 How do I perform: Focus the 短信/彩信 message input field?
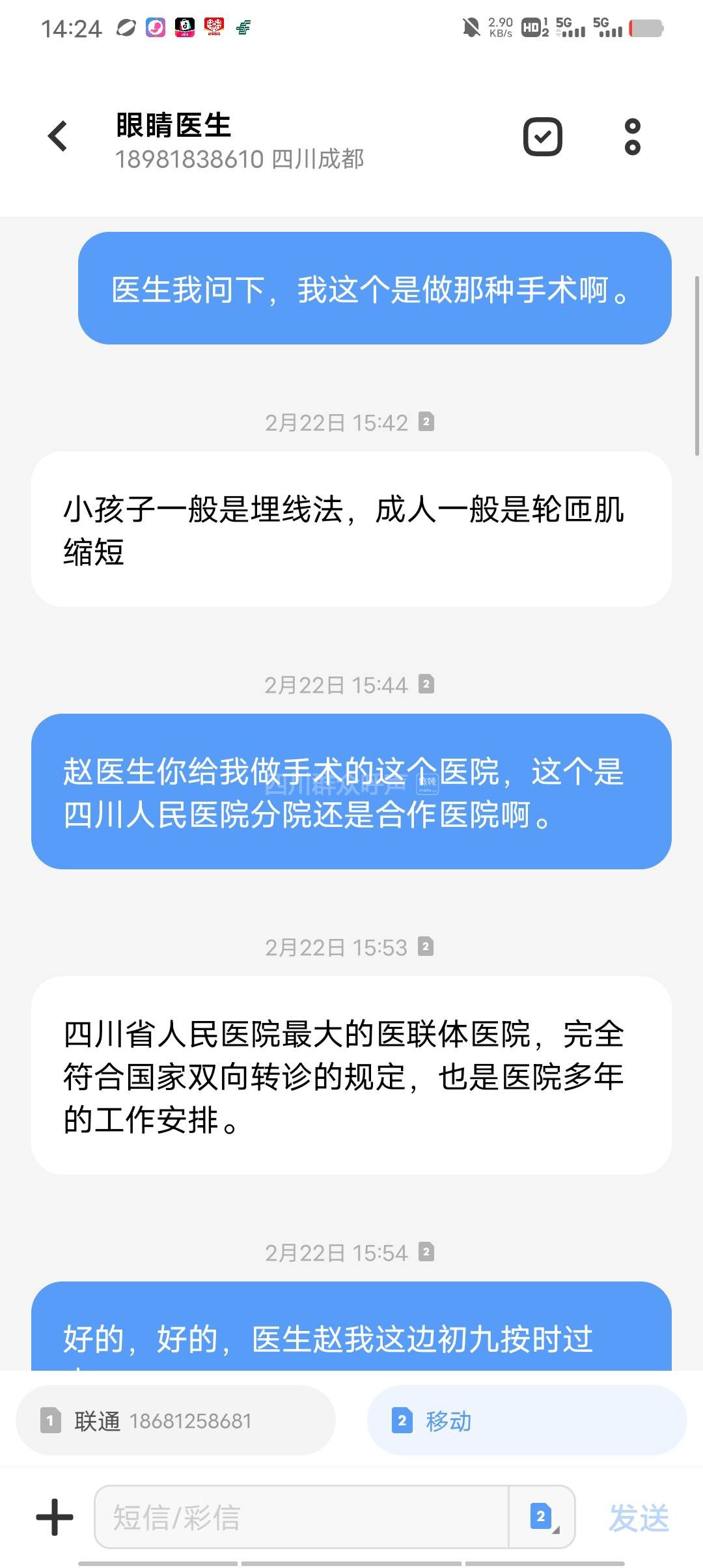pyautogui.click(x=301, y=1517)
